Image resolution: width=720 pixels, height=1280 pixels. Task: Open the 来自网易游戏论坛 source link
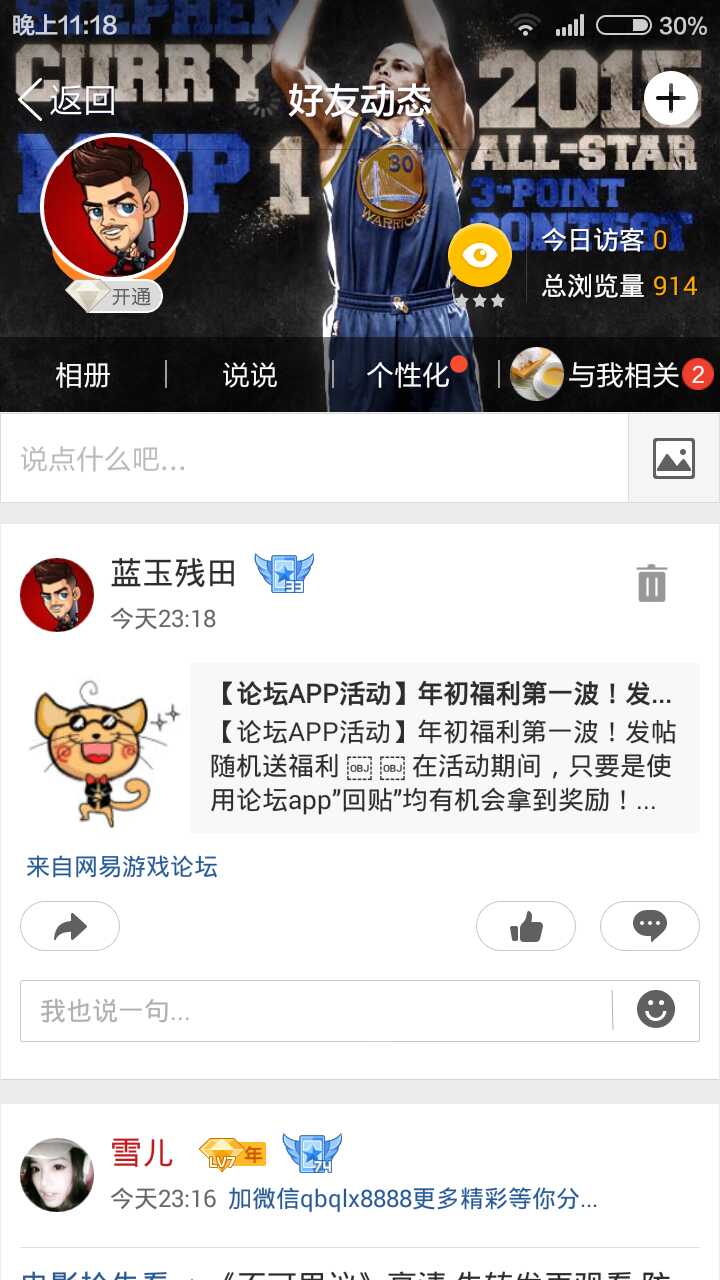coord(122,866)
